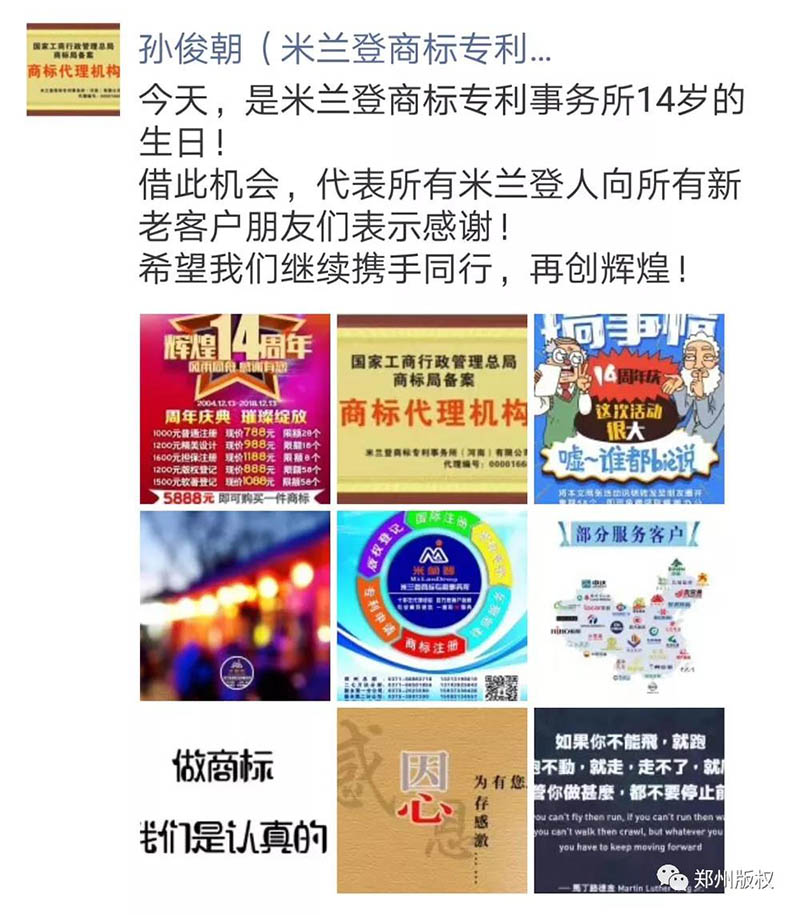800x915 pixels.
Task: Open the 做商标我们是认真的 image
Action: (x=234, y=800)
